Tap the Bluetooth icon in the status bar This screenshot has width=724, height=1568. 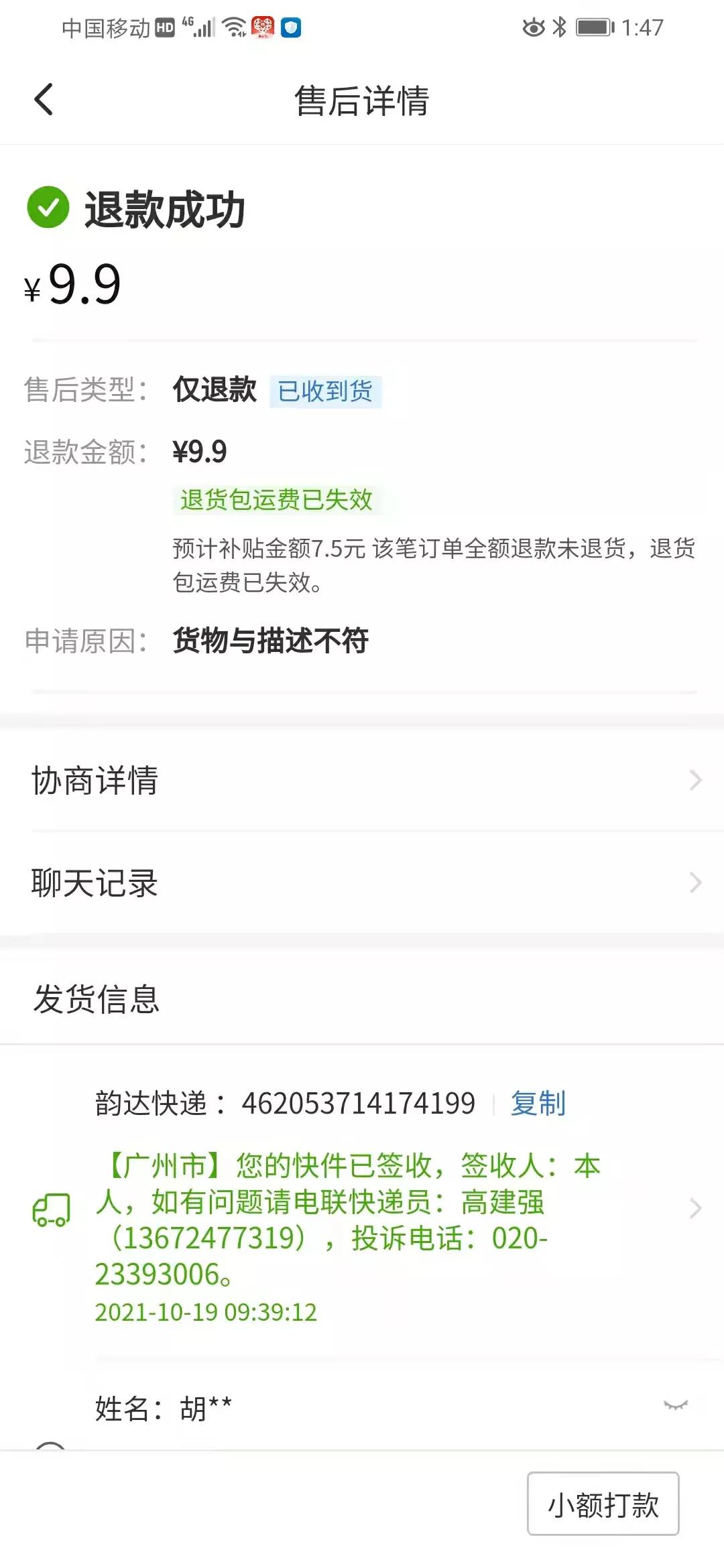click(558, 27)
